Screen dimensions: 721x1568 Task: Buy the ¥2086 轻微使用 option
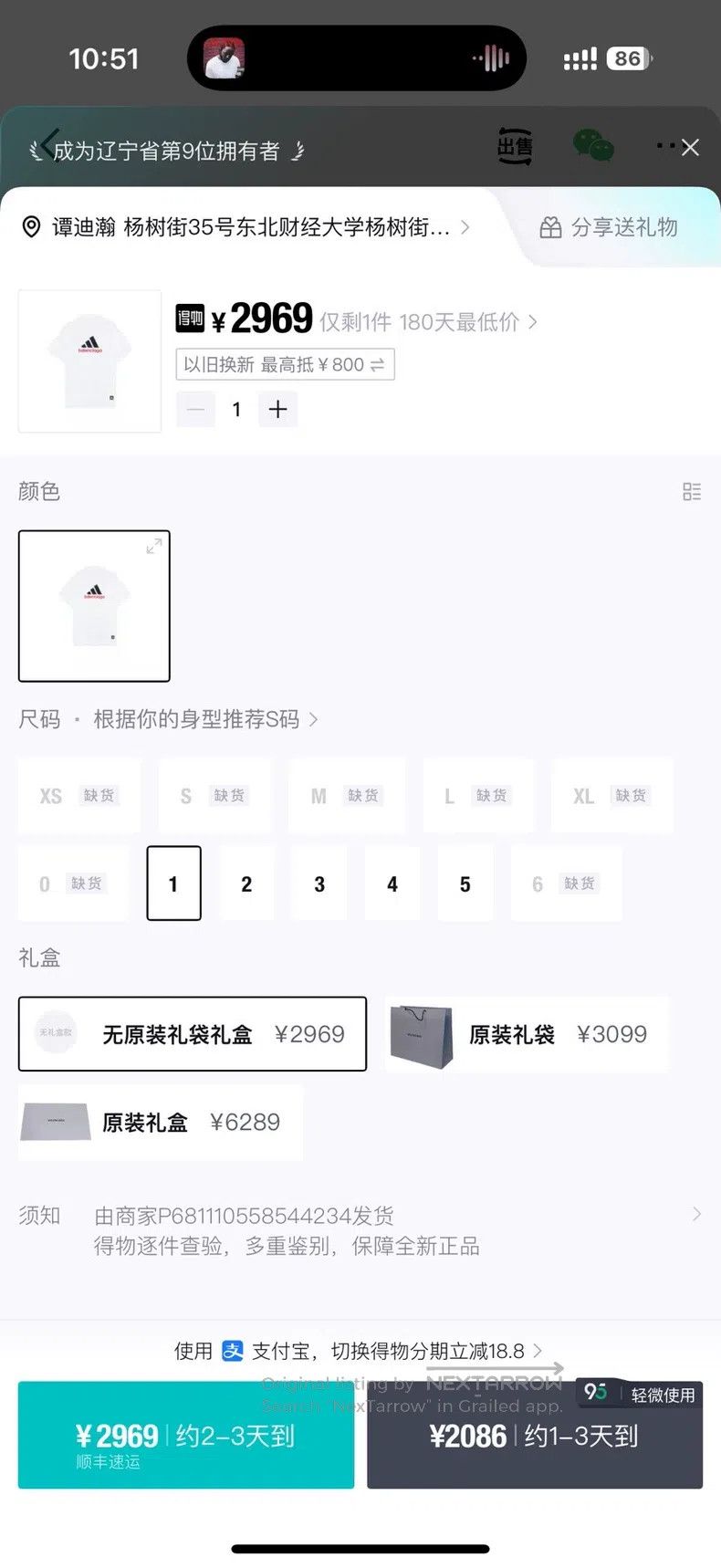[535, 1435]
